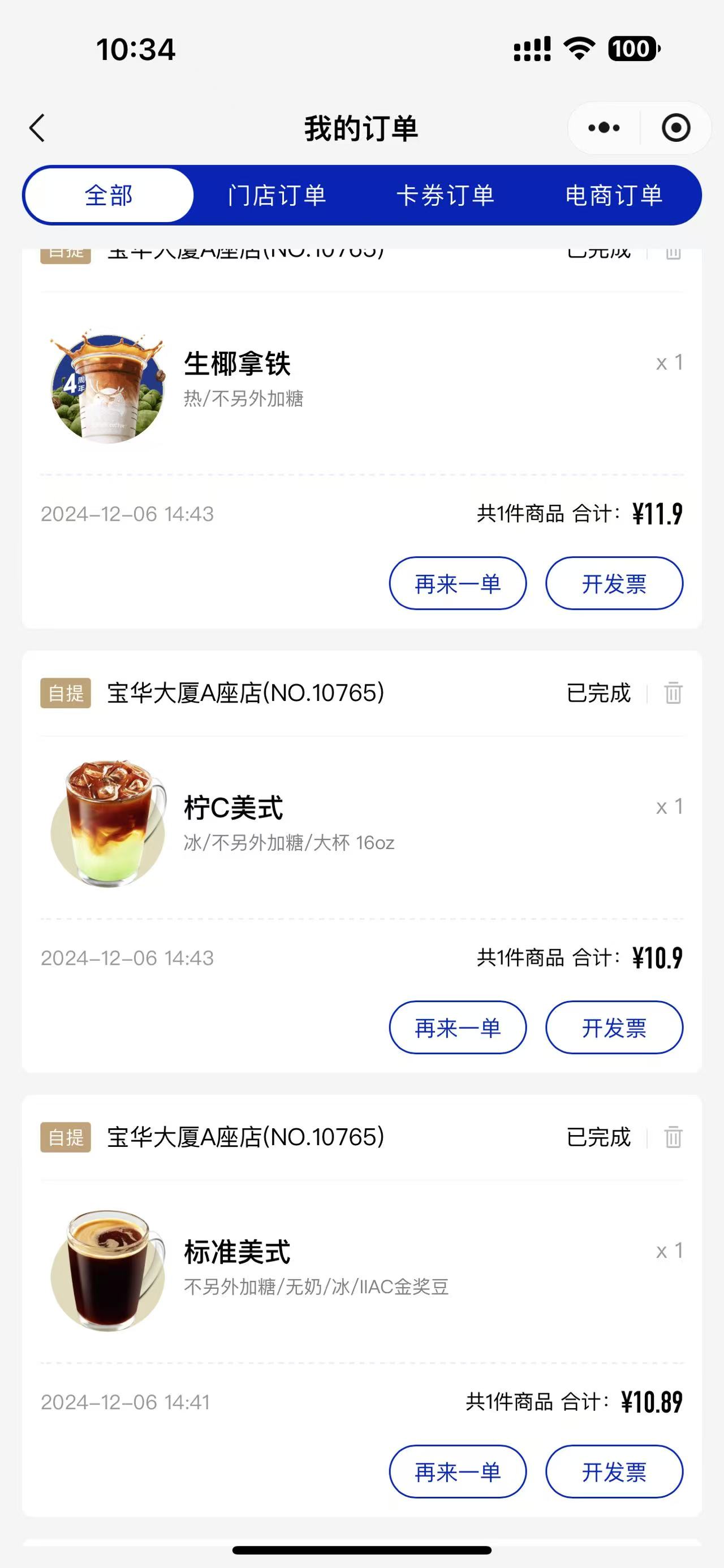This screenshot has width=724, height=1568.
Task: Get invoice for 标准美式 order
Action: (x=614, y=1472)
